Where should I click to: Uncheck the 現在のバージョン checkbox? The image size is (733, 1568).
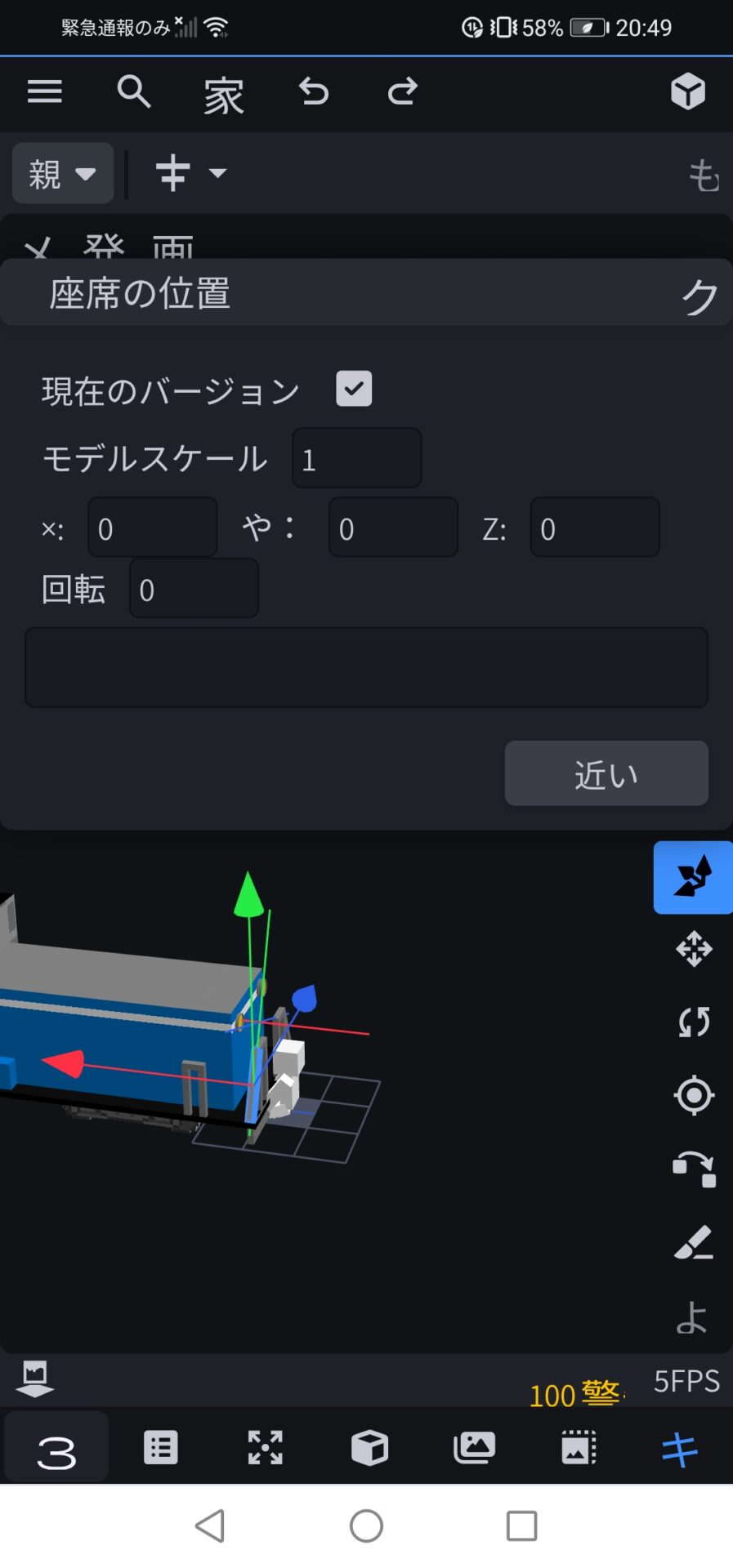click(x=355, y=390)
